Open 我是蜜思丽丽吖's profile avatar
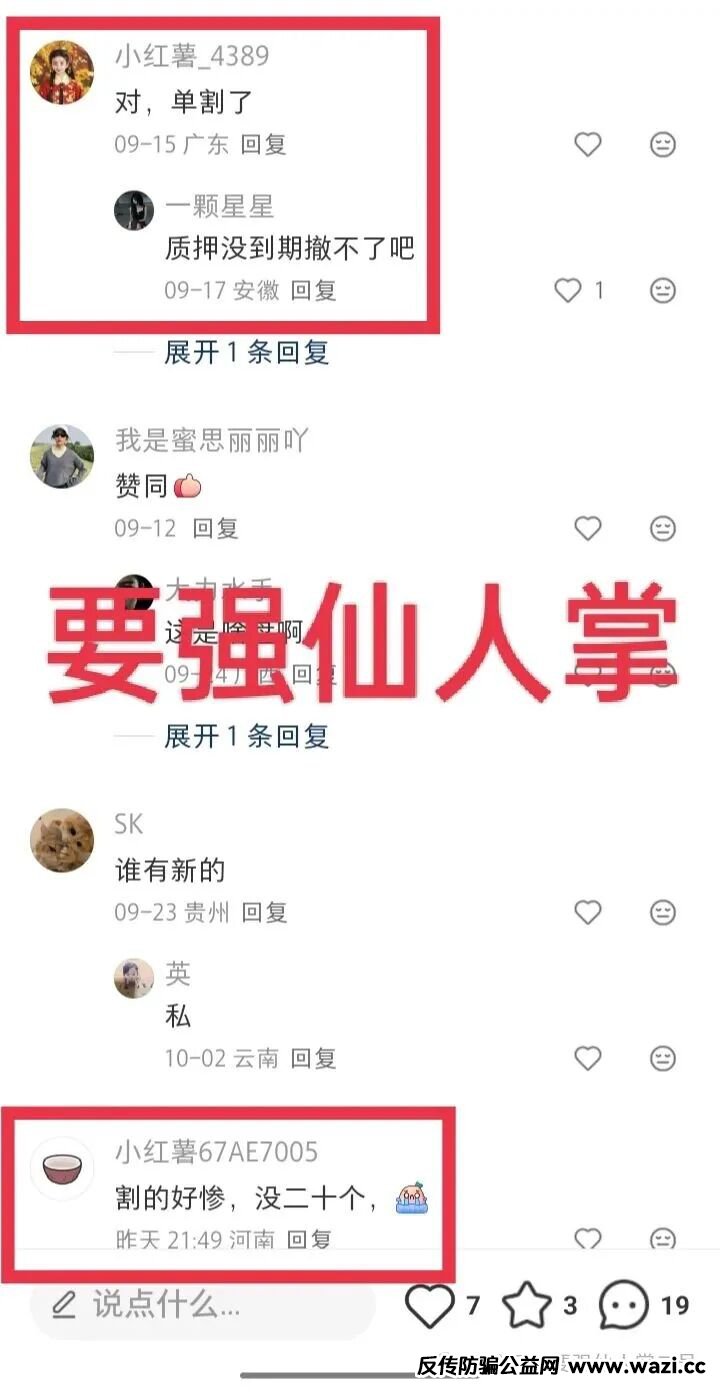 click(62, 456)
